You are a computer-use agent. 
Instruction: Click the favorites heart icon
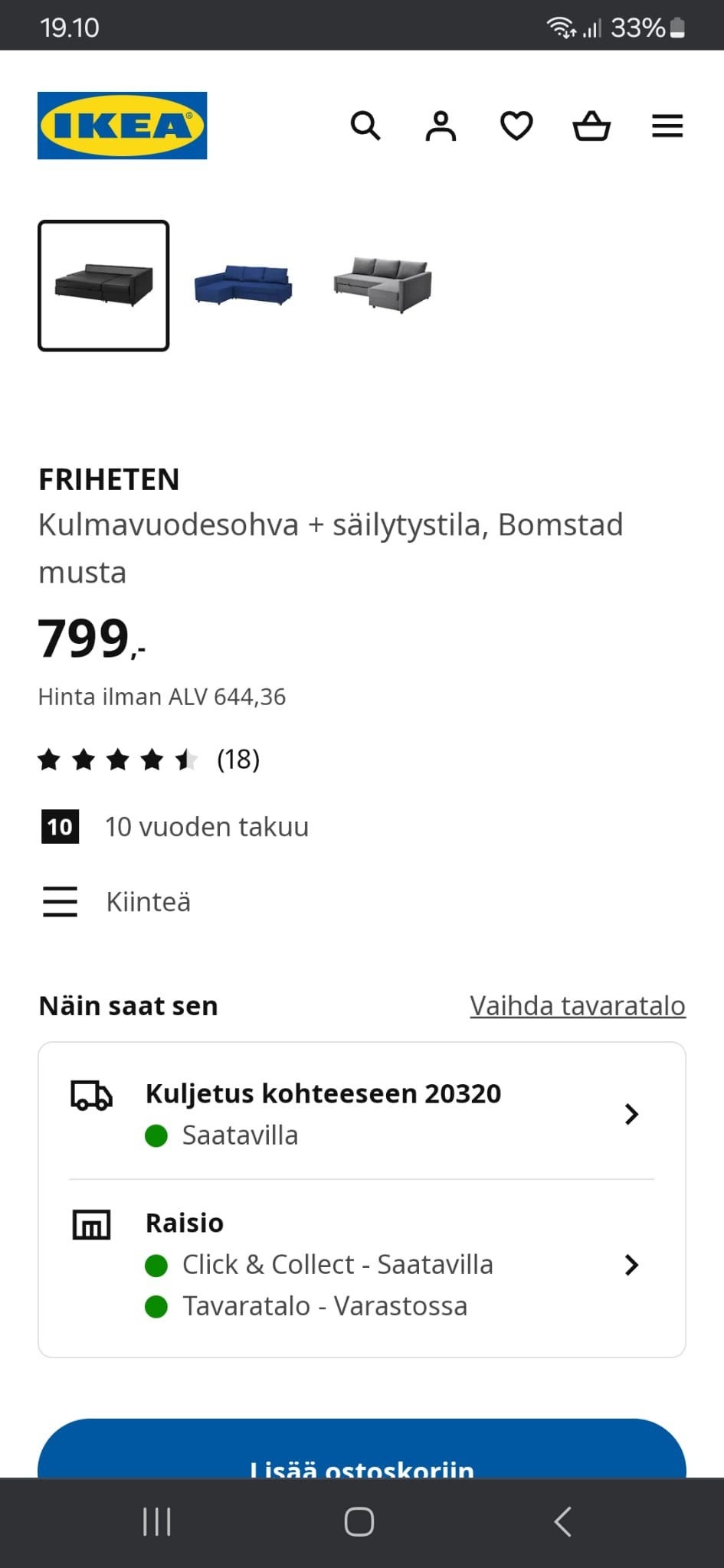point(516,126)
